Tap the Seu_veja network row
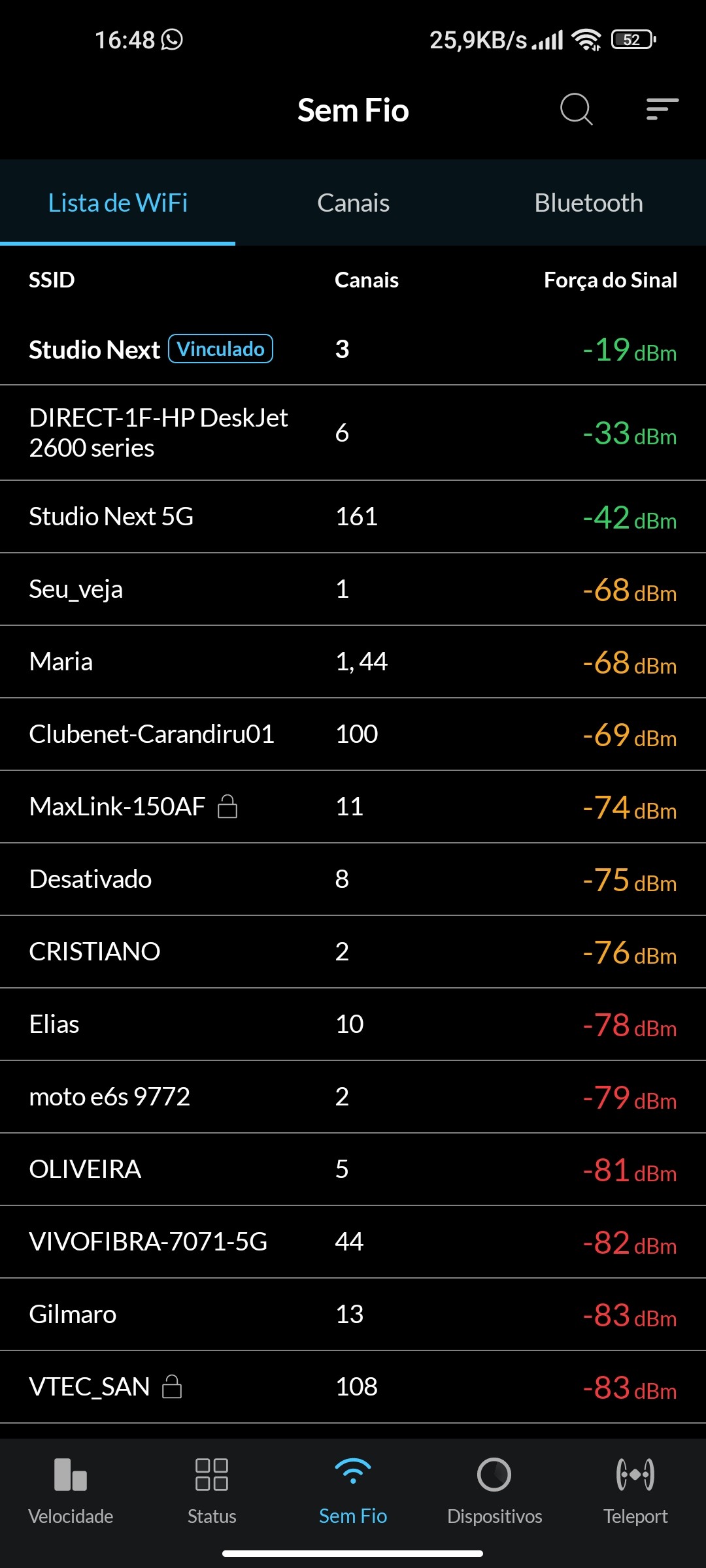The height and width of the screenshot is (1568, 706). 353,589
